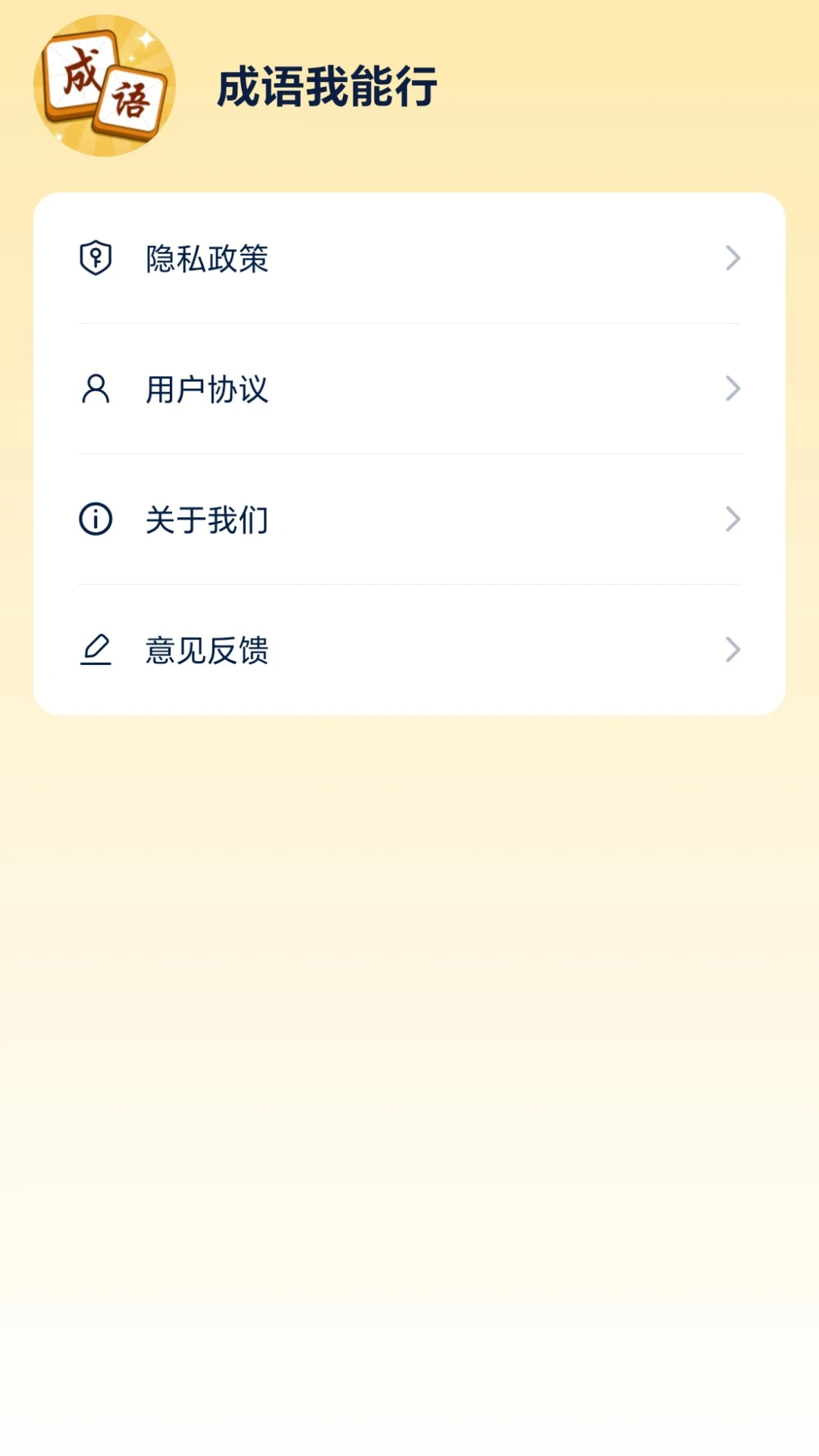
Task: Click the chevron next to 意见反馈
Action: [x=731, y=649]
